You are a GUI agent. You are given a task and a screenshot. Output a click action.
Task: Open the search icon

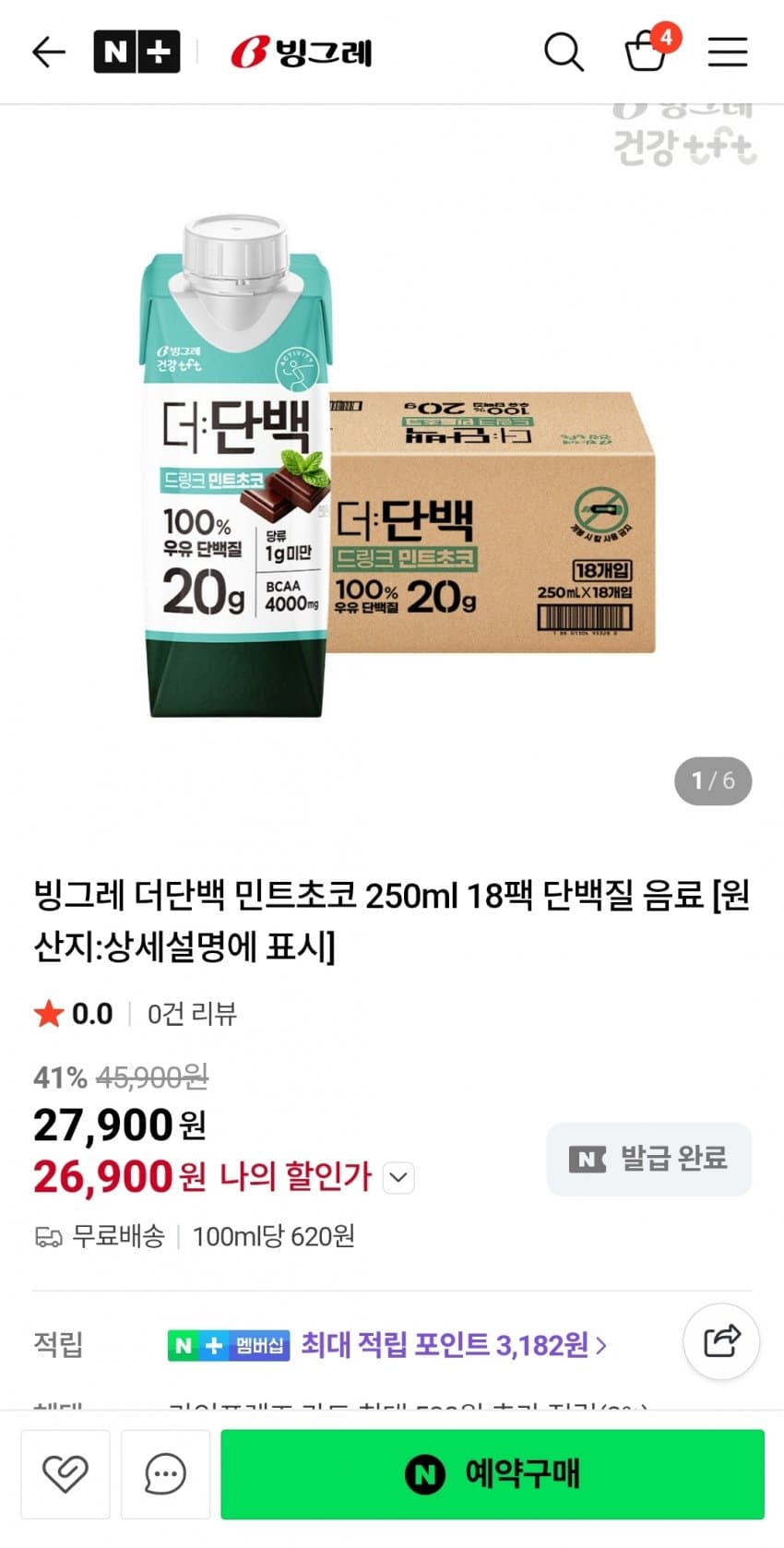[564, 53]
